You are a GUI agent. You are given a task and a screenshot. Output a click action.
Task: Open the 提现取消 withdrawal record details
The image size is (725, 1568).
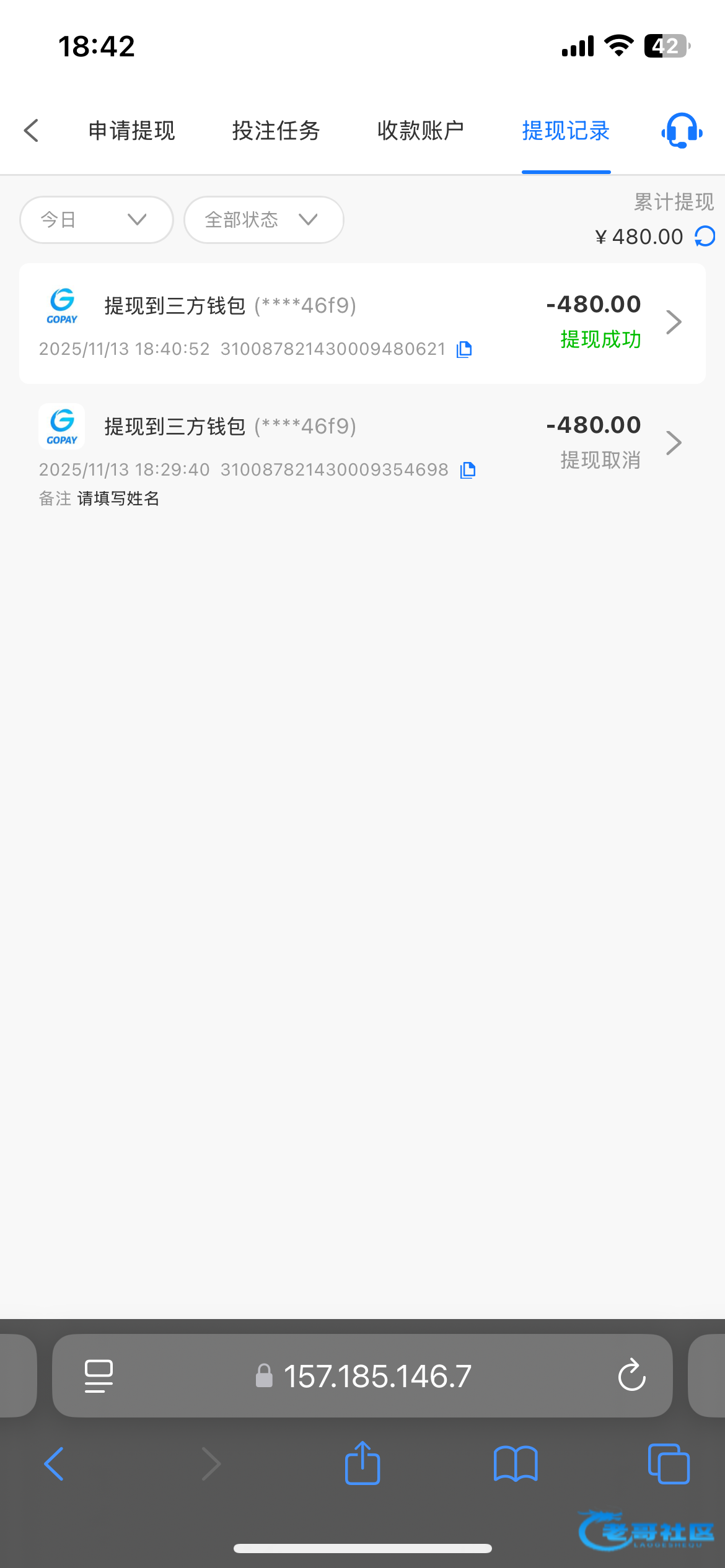point(674,443)
